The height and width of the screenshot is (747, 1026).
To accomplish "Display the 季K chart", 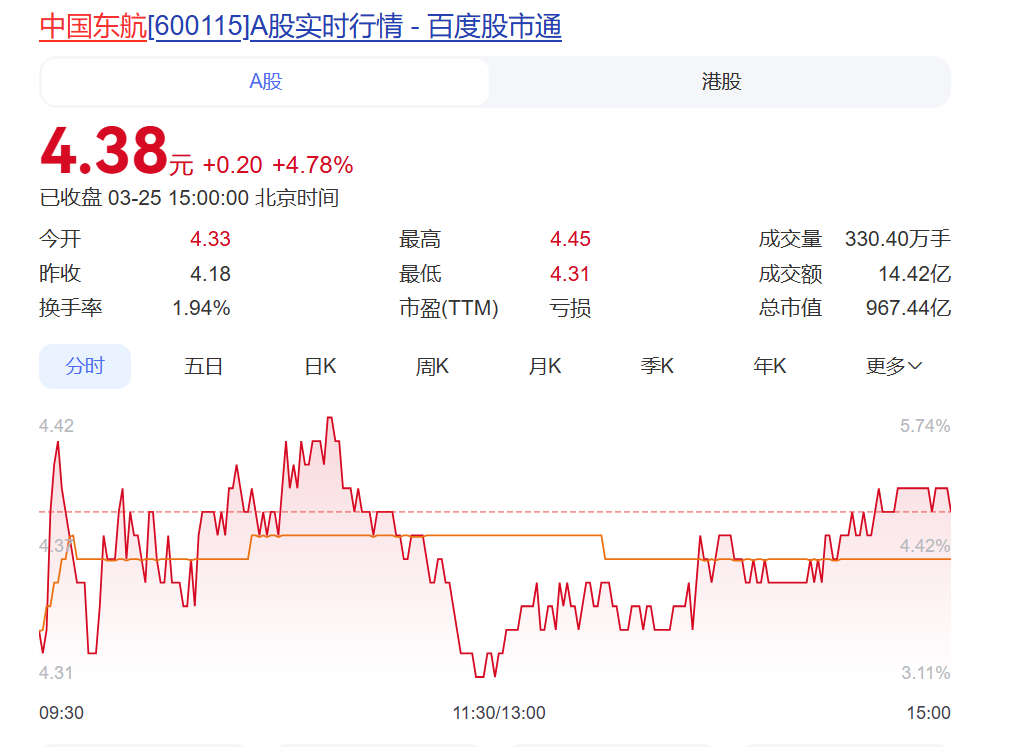I will [657, 366].
